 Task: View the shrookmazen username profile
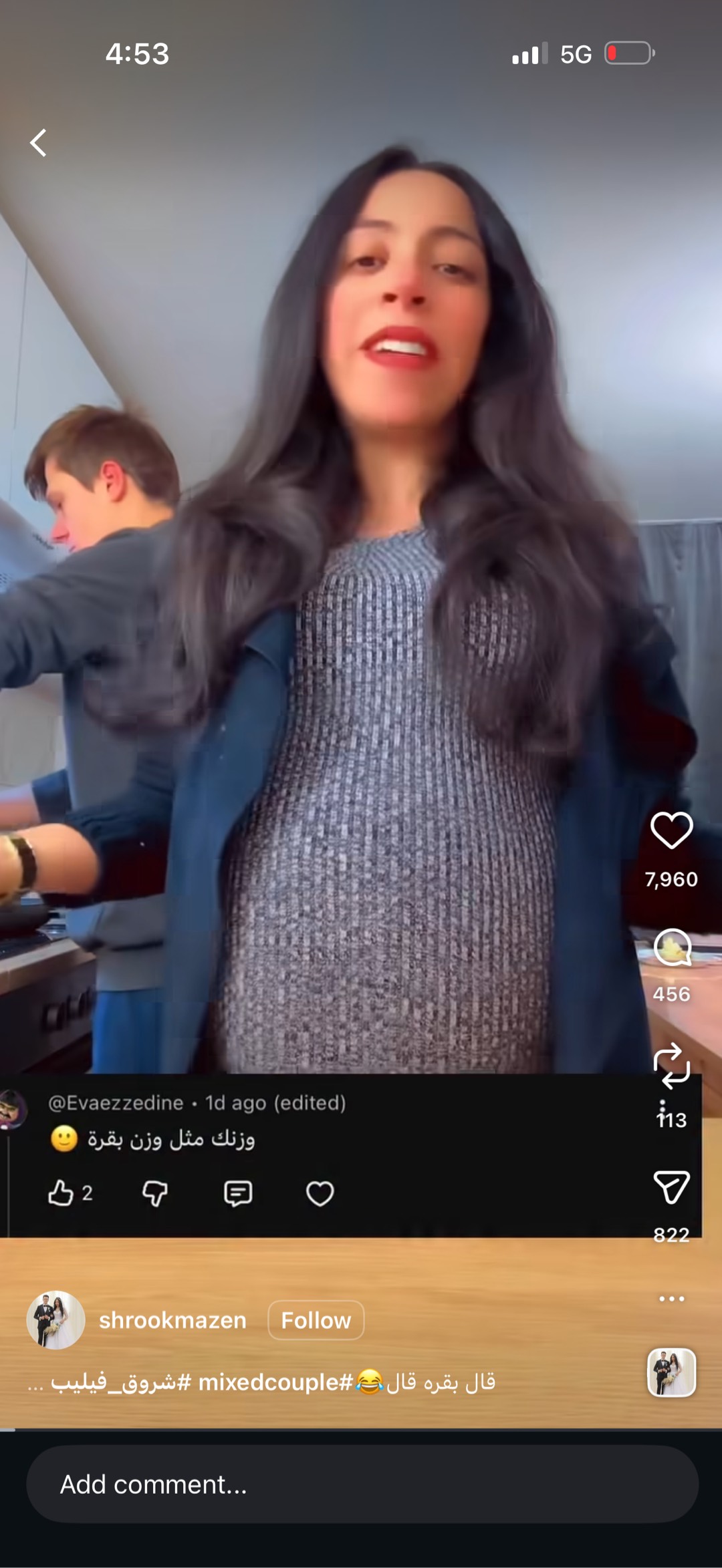(172, 1320)
